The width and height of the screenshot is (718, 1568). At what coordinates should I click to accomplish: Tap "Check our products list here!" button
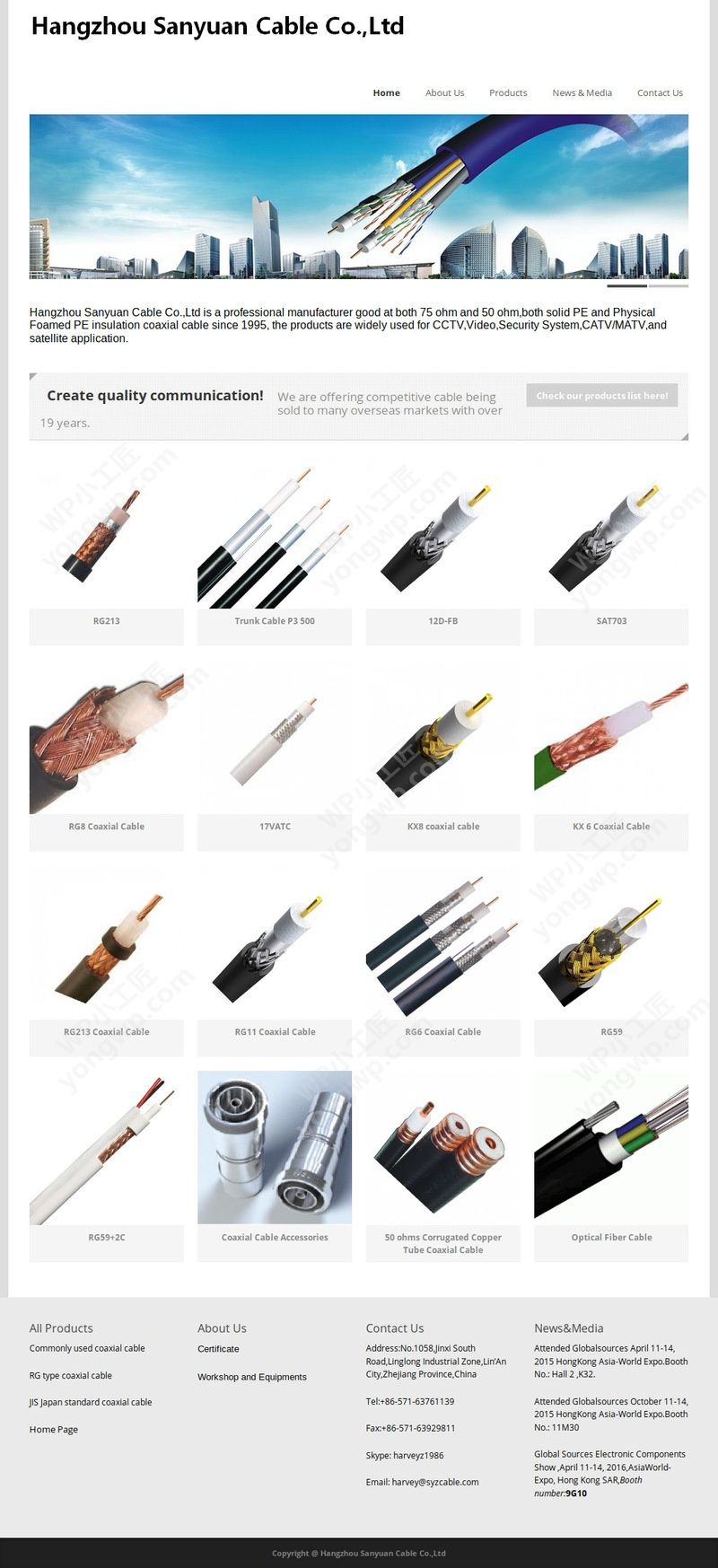point(601,396)
